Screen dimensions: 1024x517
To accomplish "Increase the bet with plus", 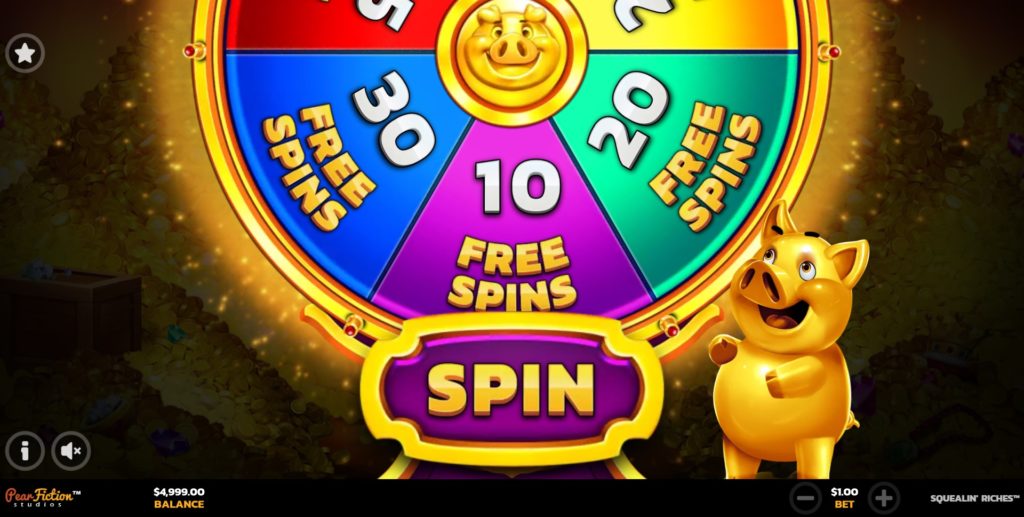I will click(883, 497).
